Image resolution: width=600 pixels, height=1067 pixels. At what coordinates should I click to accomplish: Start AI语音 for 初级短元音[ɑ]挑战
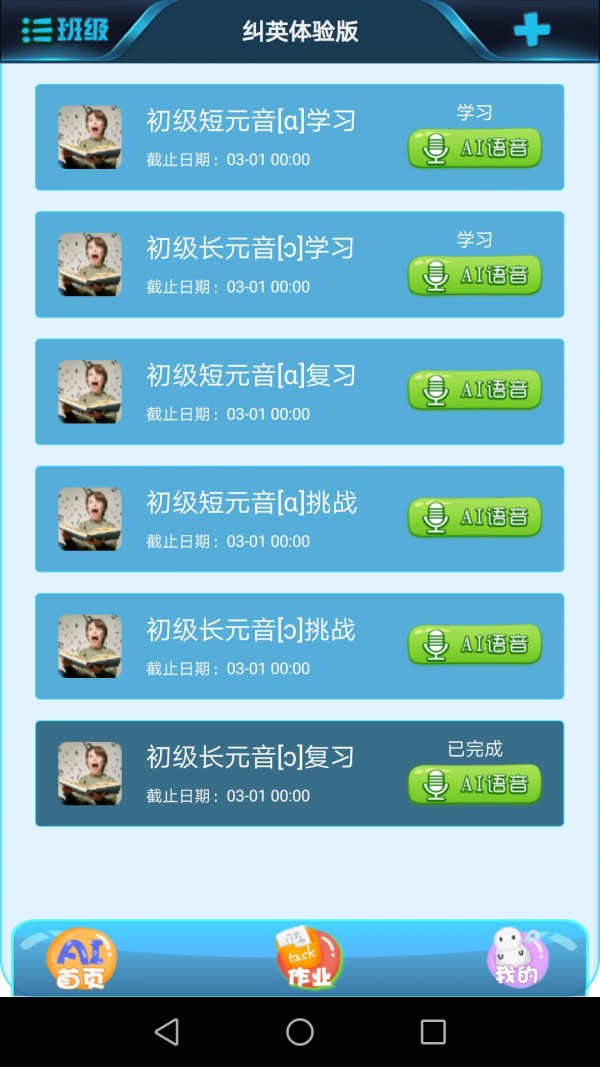pos(475,517)
